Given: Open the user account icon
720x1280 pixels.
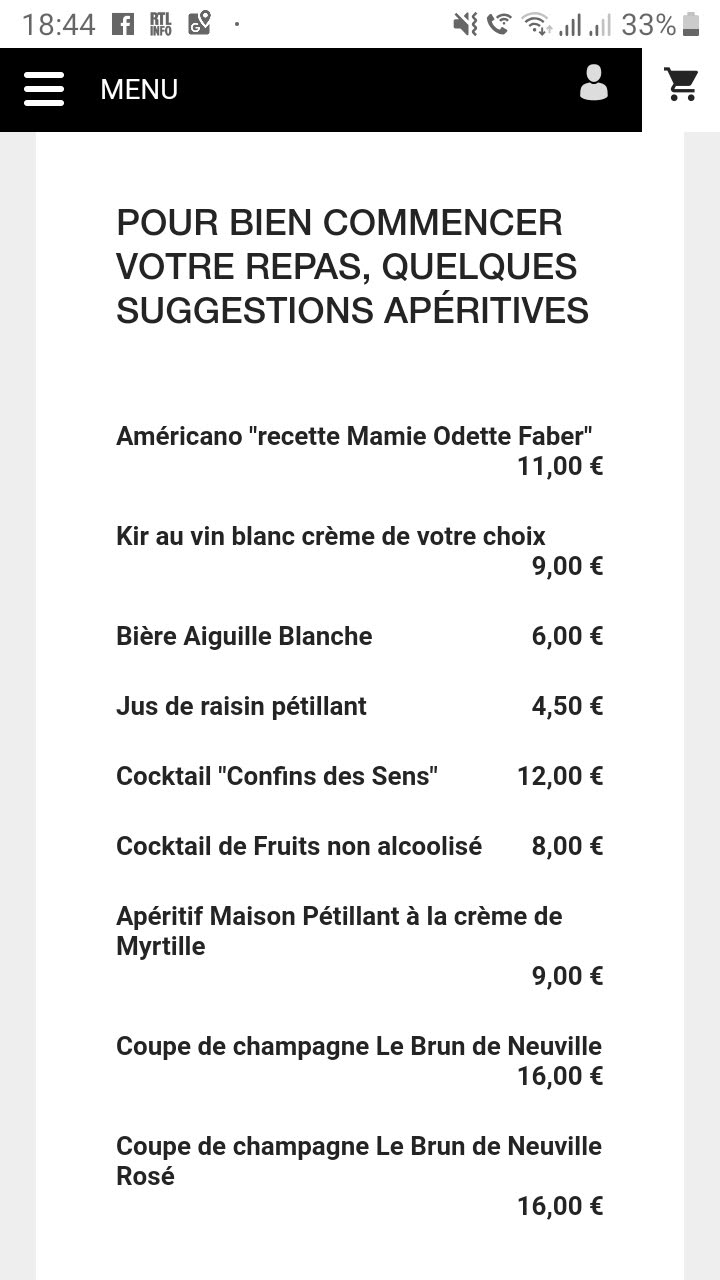Looking at the screenshot, I should [593, 83].
